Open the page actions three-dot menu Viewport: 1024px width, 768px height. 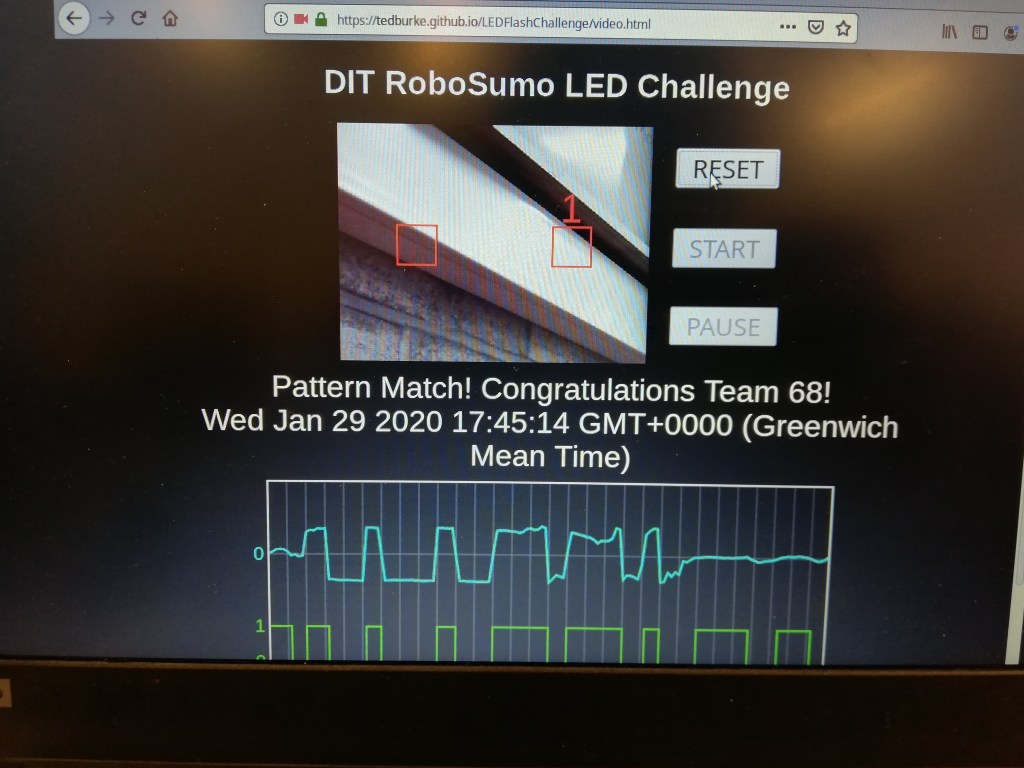coord(787,27)
